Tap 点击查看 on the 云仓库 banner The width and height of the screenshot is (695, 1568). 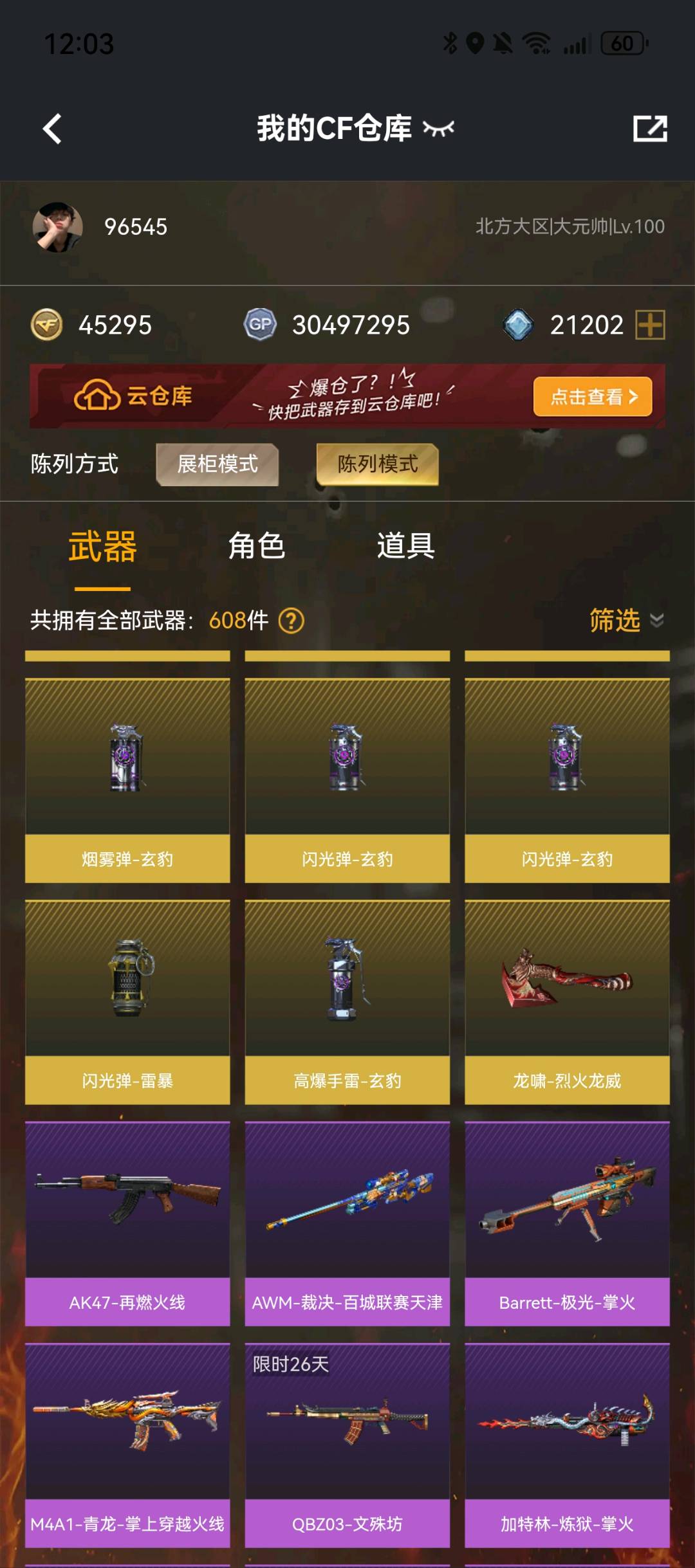tap(592, 397)
